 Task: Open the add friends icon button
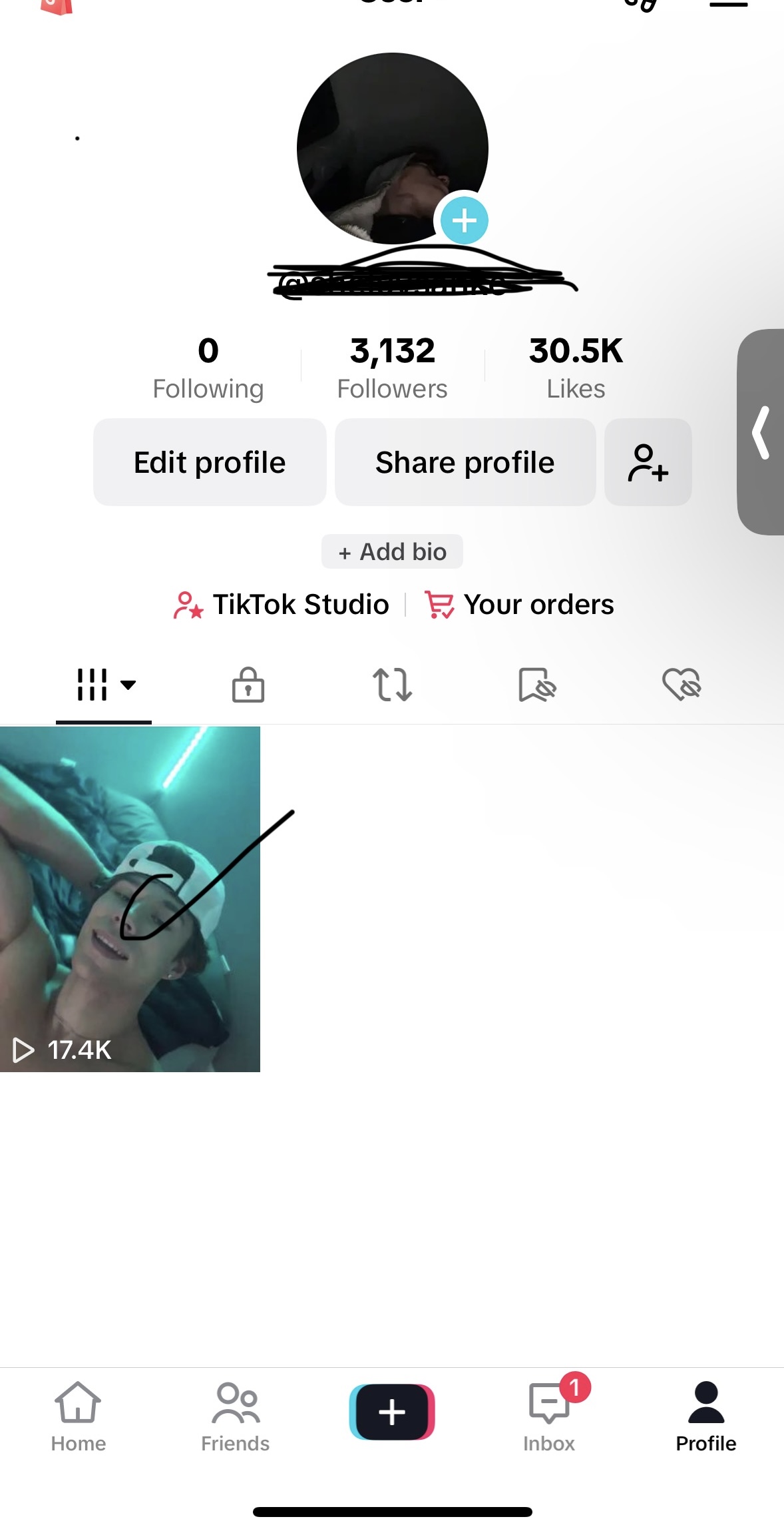point(648,462)
